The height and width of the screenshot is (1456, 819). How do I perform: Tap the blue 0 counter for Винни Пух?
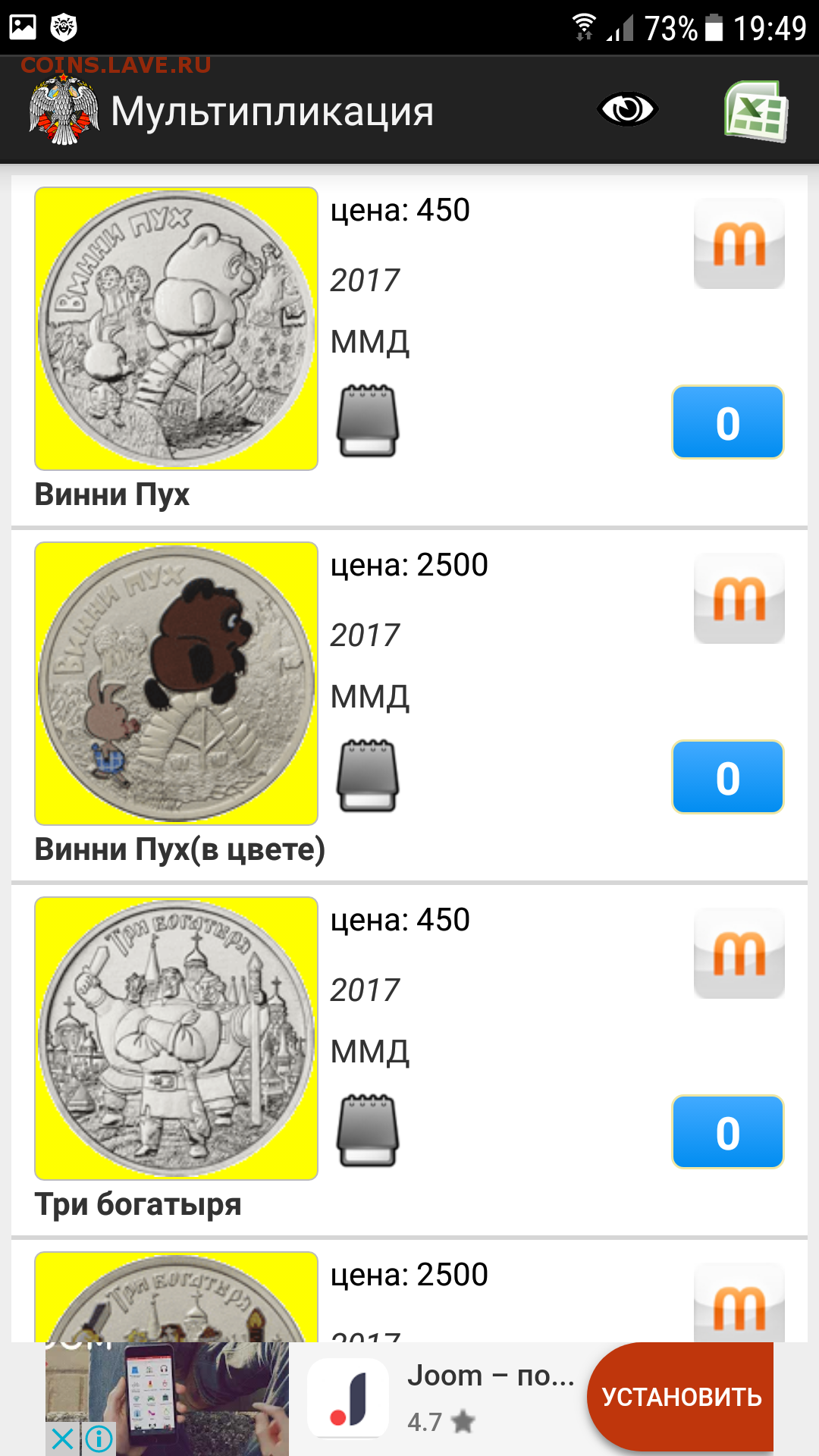[727, 422]
